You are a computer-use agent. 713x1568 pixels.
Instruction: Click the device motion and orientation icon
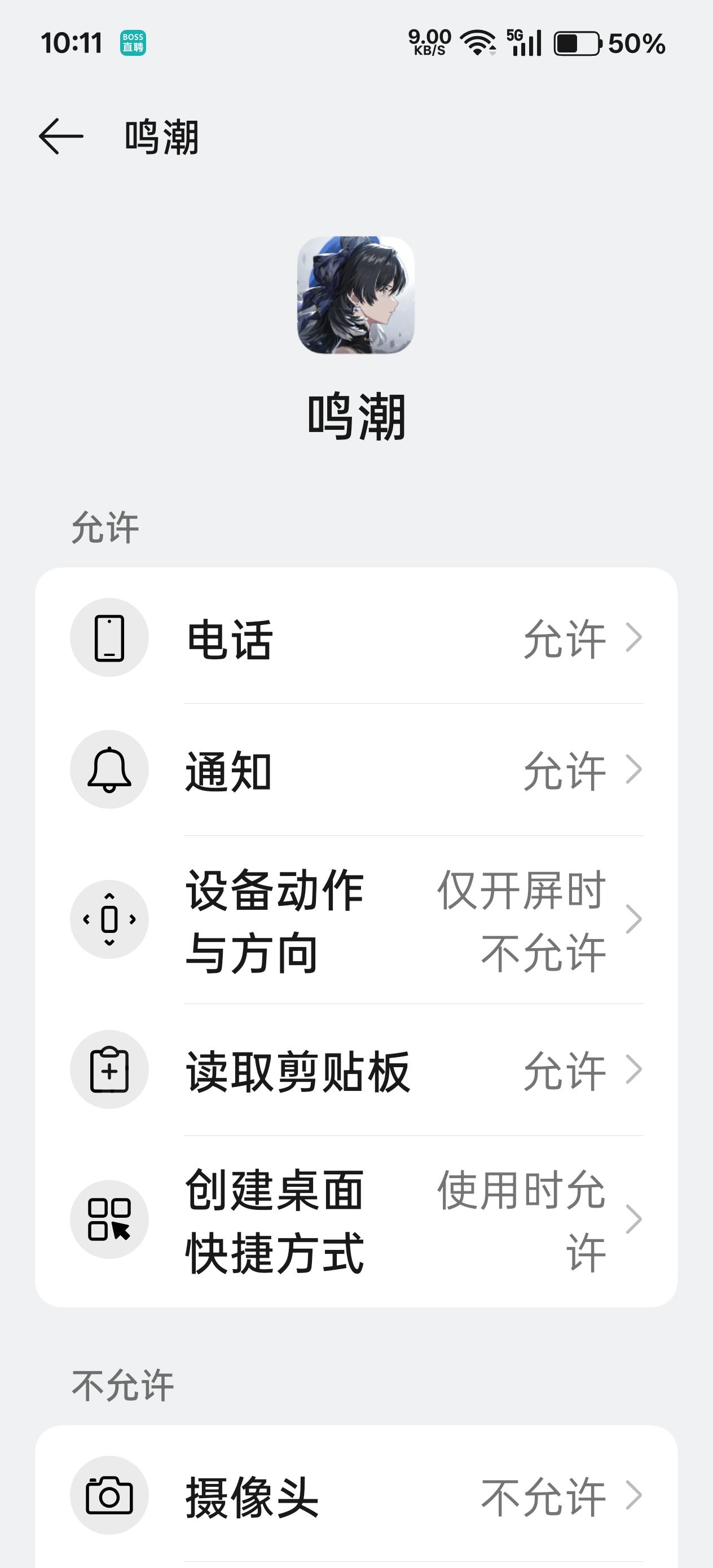109,920
